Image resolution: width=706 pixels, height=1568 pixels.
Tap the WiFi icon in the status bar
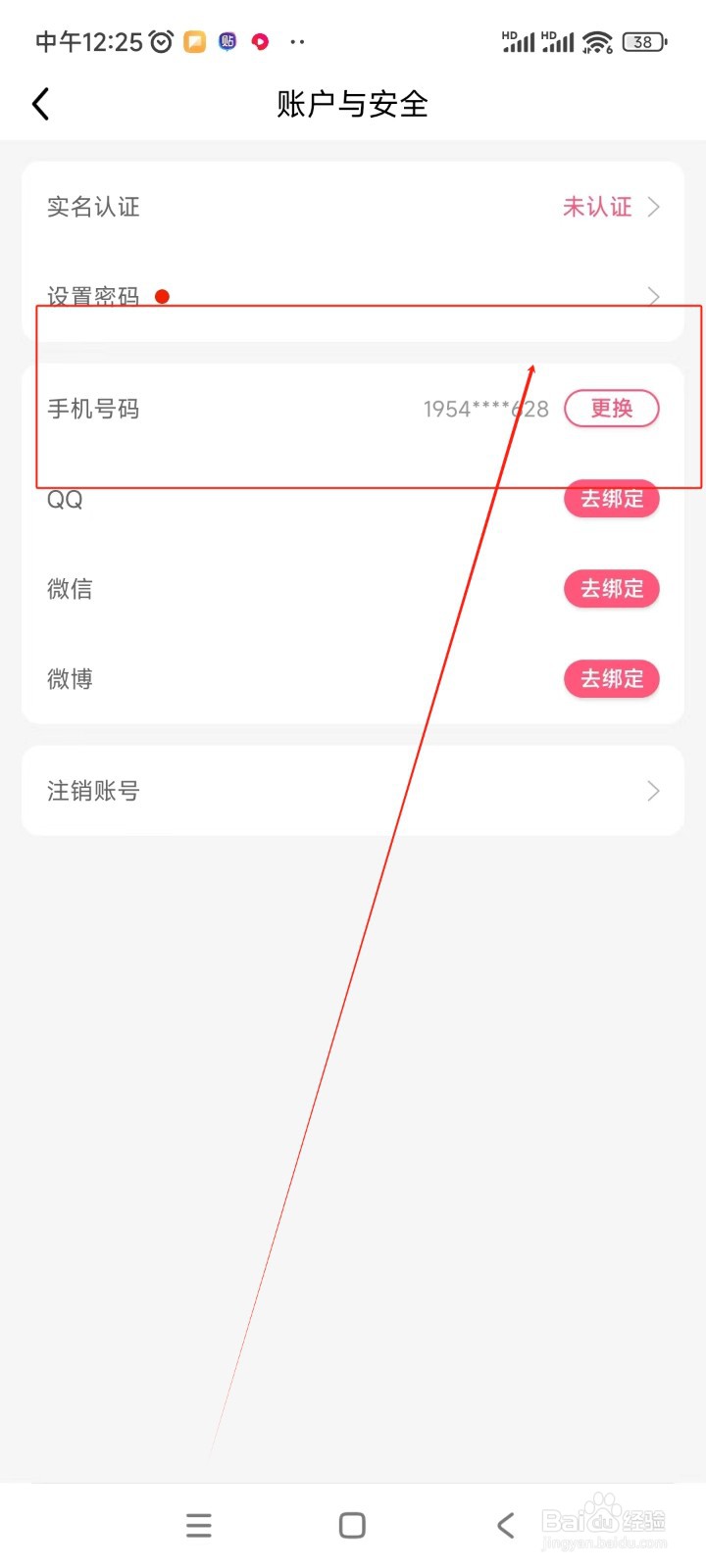[596, 40]
